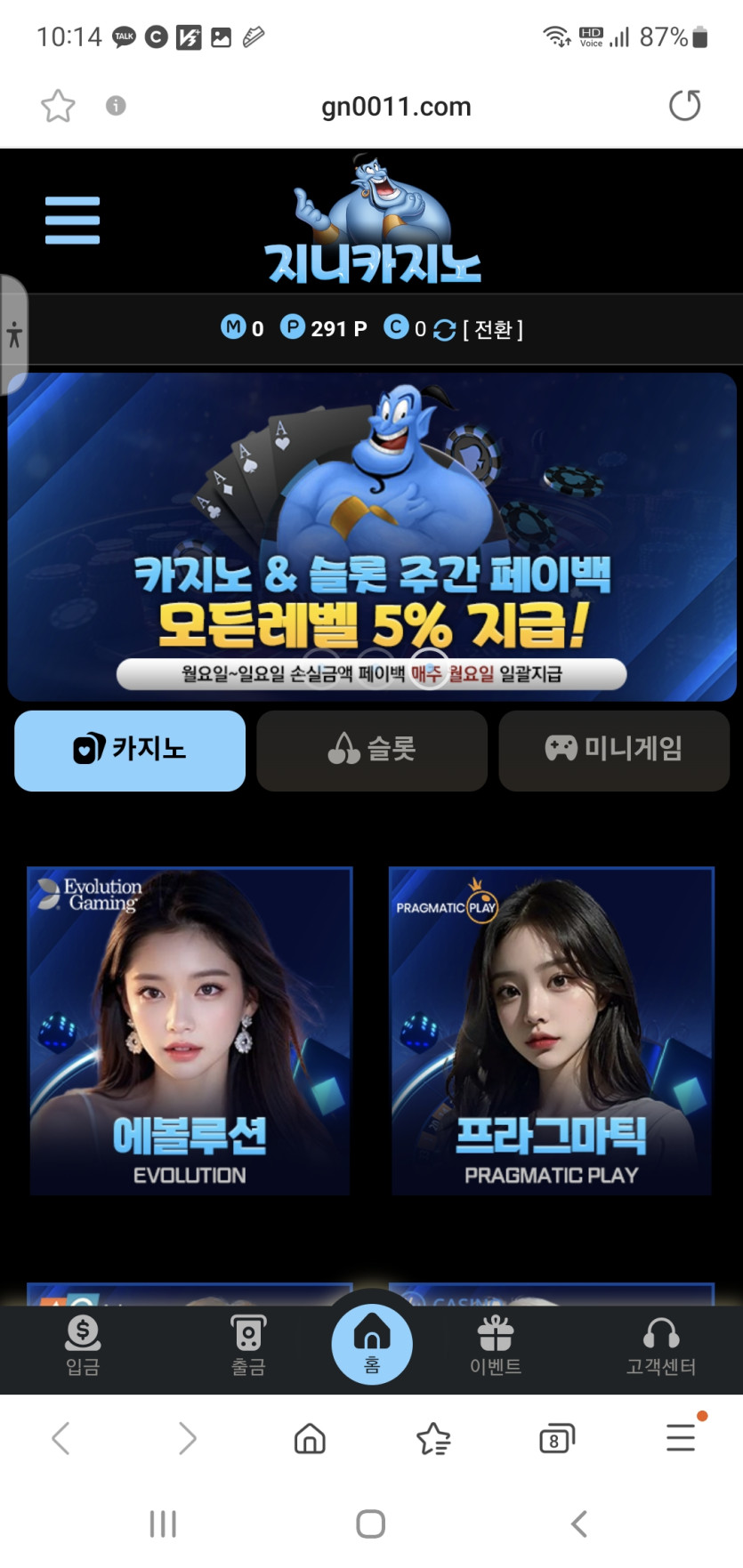Open the weekly payback promo banner
This screenshot has width=743, height=1568.
(x=371, y=536)
